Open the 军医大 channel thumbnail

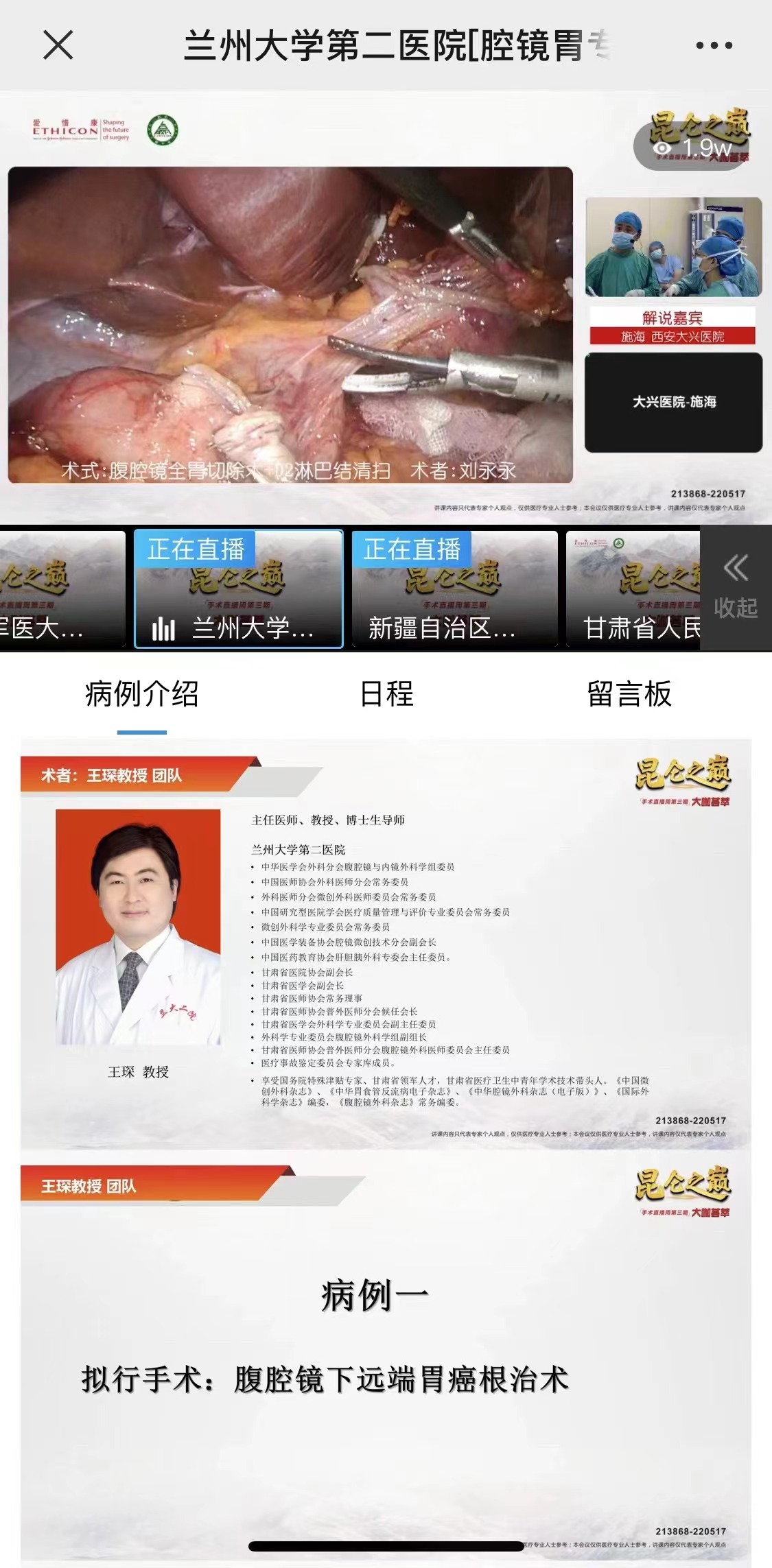(x=62, y=589)
